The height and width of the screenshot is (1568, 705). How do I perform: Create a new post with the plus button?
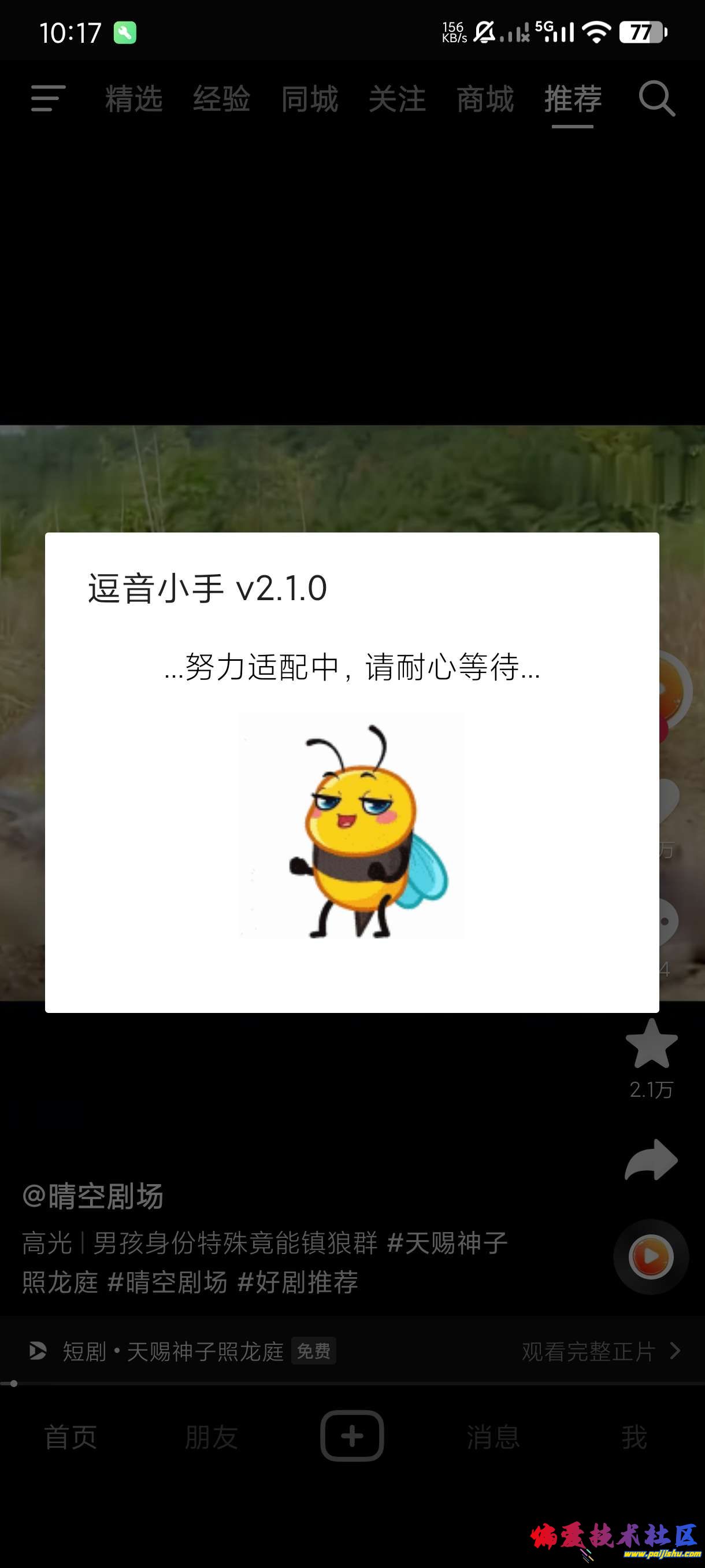point(352,1436)
